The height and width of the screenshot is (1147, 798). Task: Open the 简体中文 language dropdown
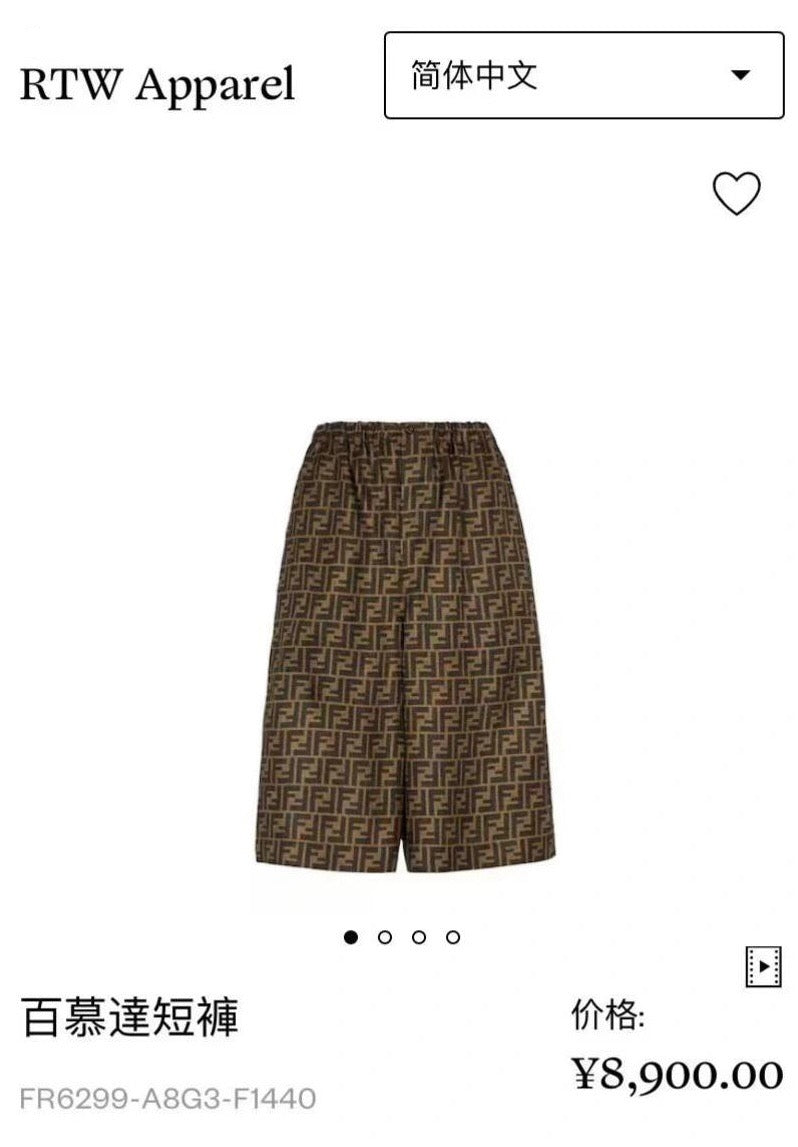584,76
